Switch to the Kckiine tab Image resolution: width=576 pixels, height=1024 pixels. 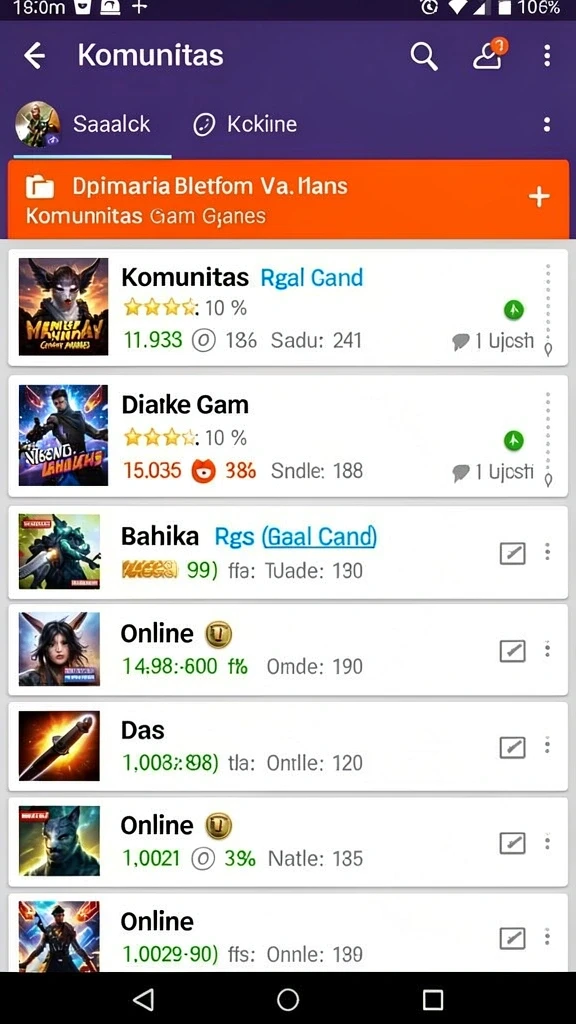pyautogui.click(x=246, y=124)
